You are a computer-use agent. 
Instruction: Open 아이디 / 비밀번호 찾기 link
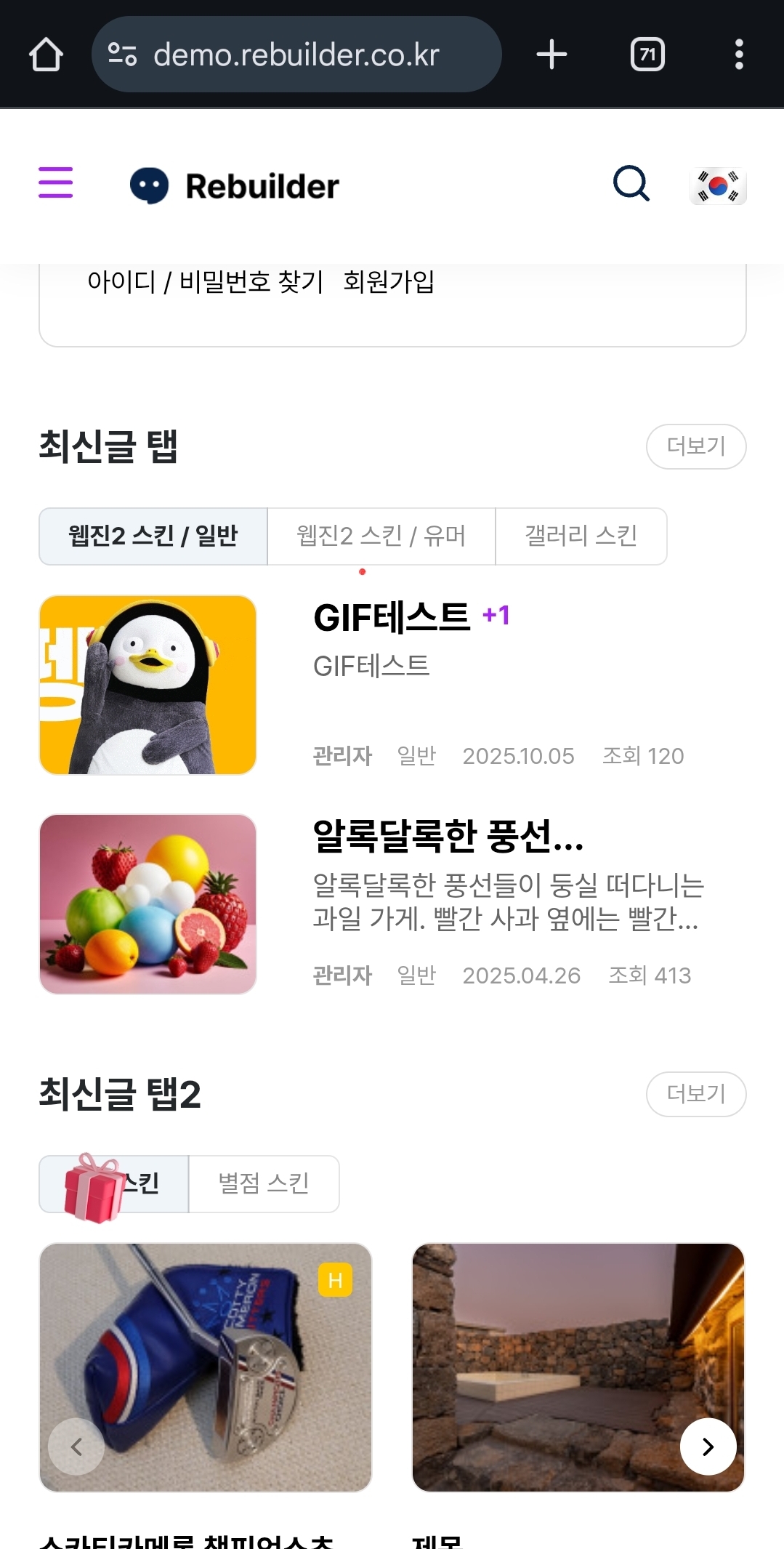[205, 281]
